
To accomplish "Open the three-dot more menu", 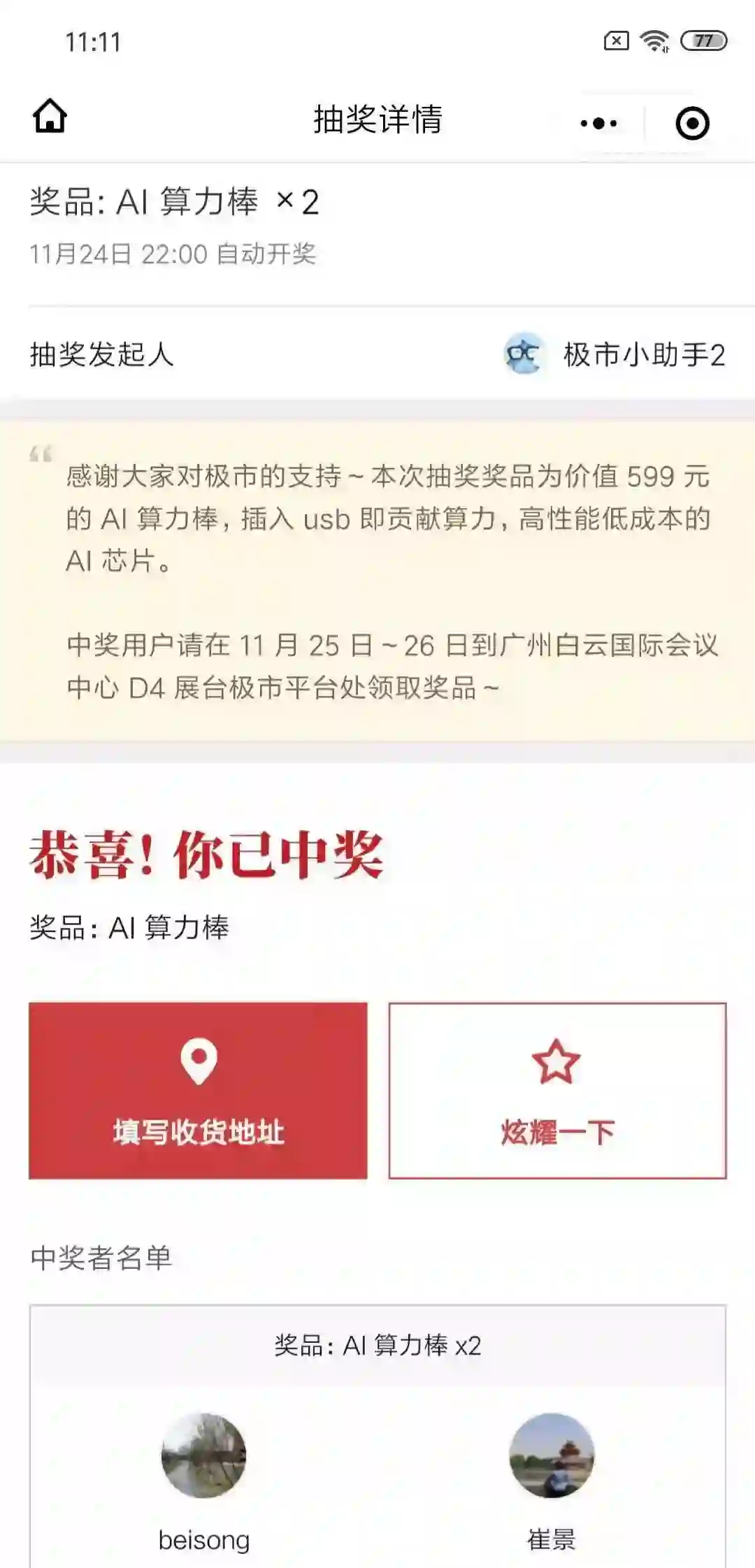I will click(x=599, y=124).
